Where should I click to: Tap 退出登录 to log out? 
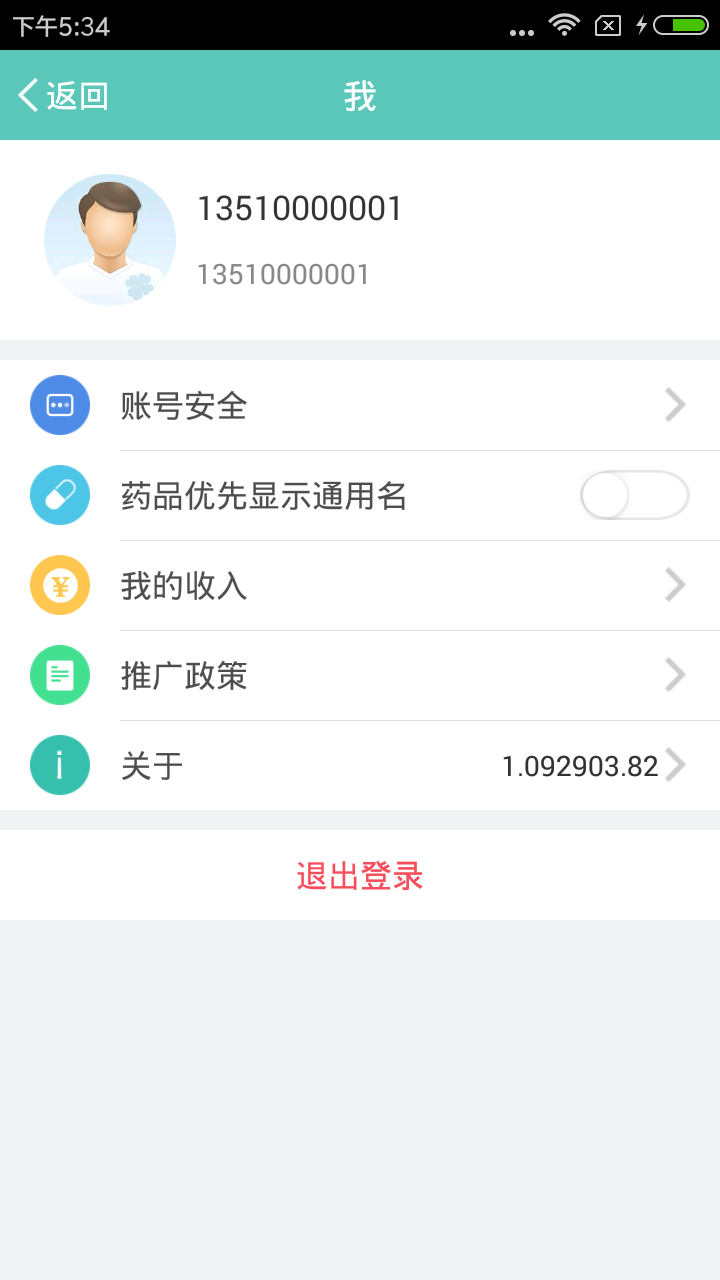(360, 876)
